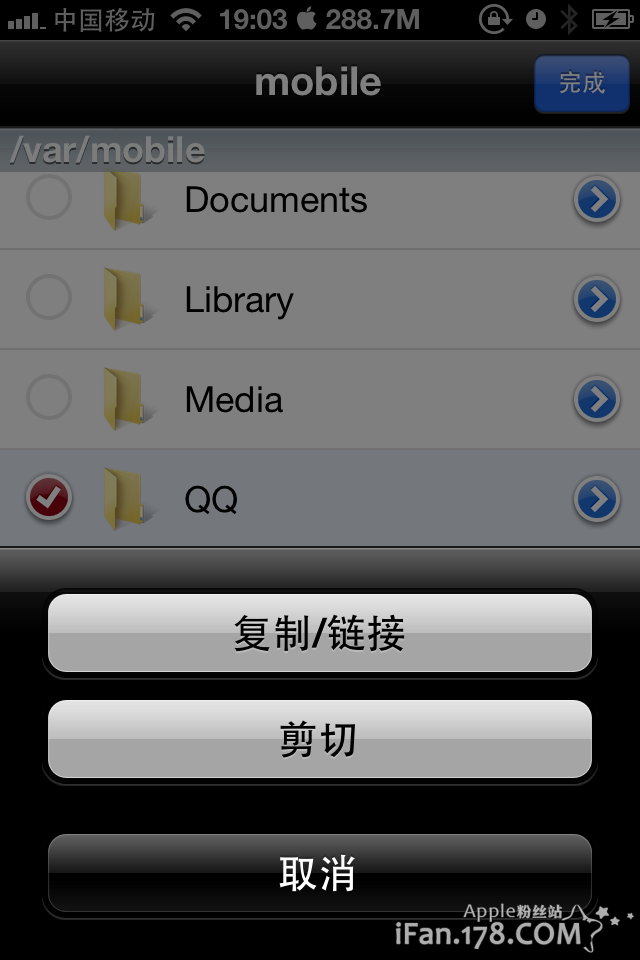Tap the 完成 (Done) button
Image resolution: width=640 pixels, height=960 pixels.
582,83
